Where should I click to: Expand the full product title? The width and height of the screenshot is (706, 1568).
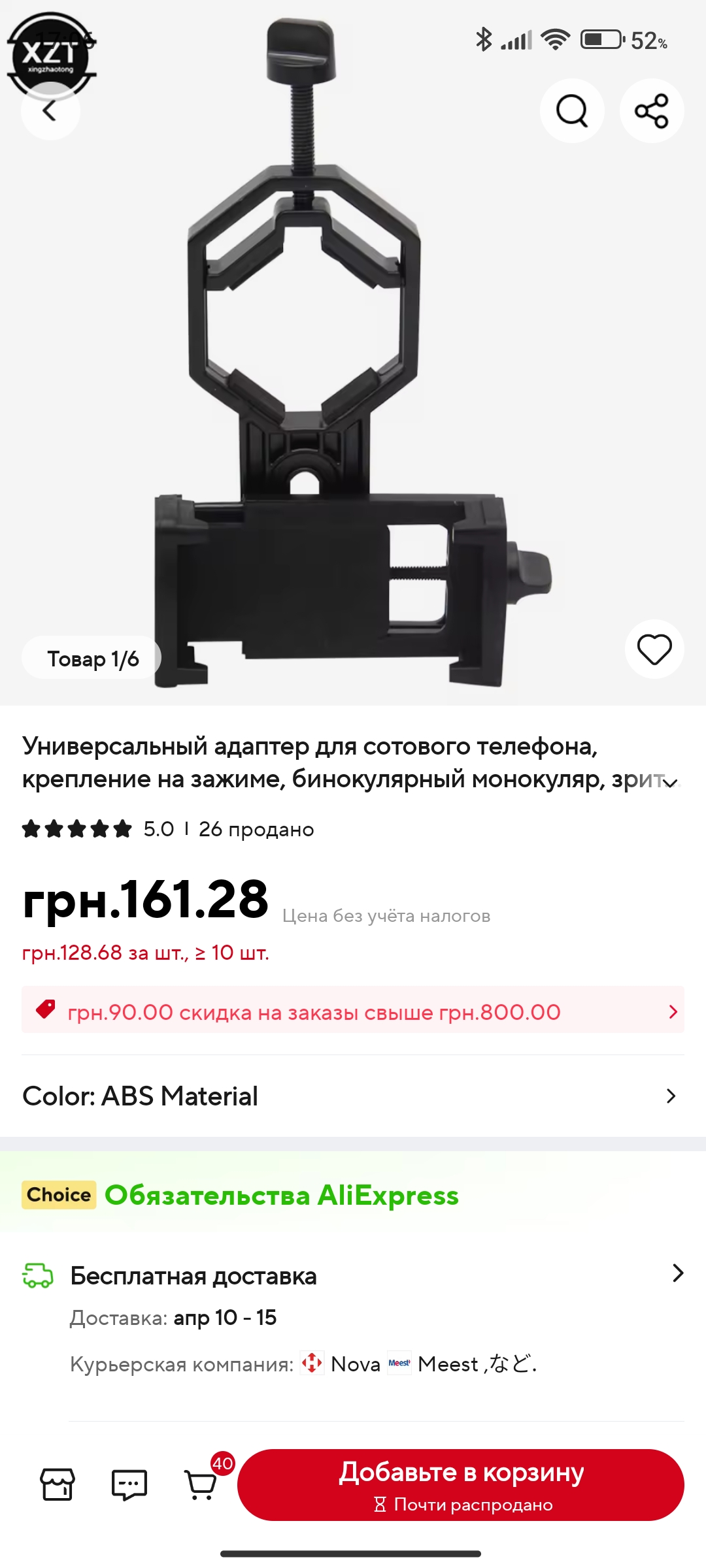[x=670, y=782]
